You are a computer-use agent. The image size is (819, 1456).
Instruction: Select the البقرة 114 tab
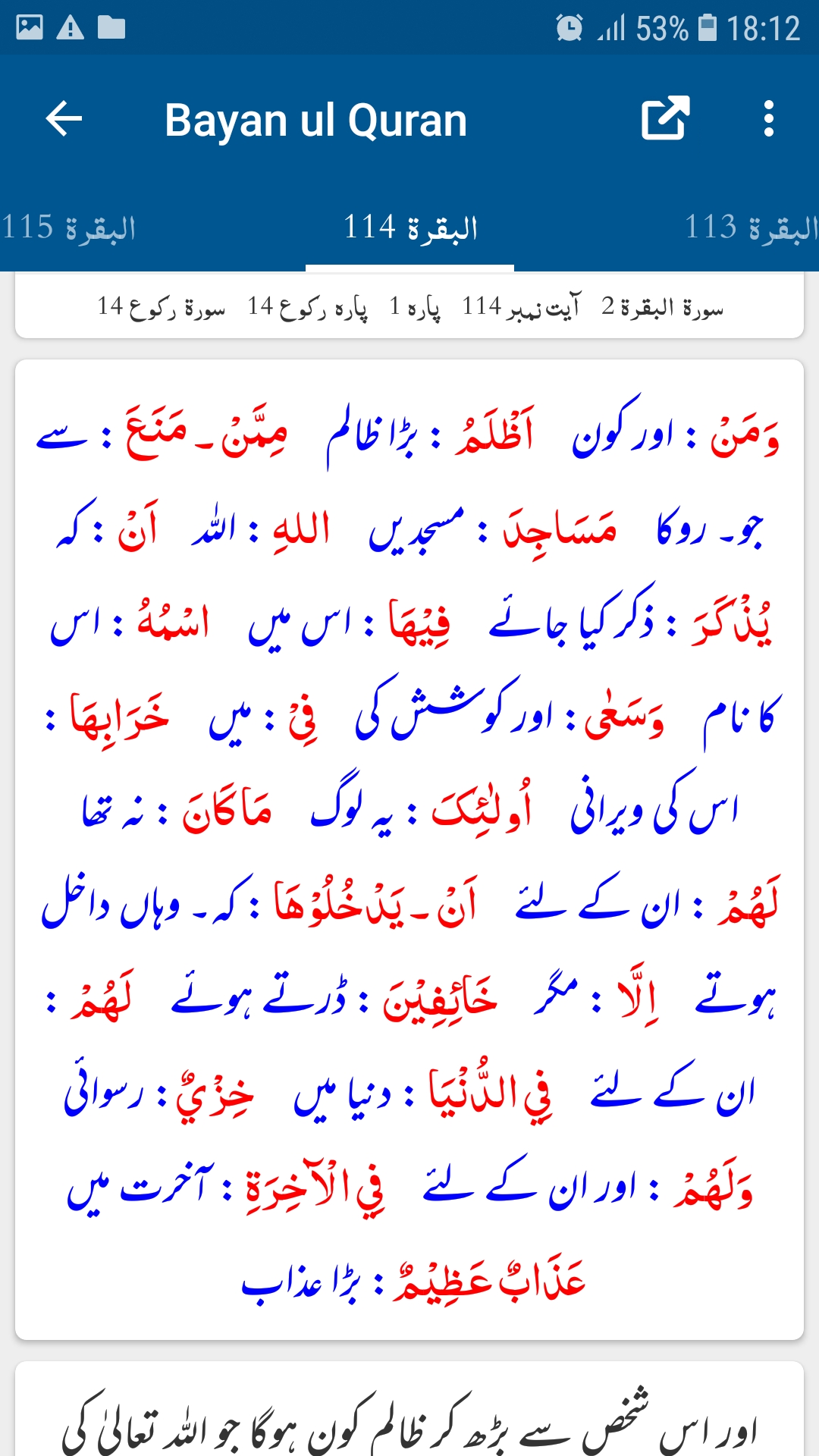tap(410, 227)
